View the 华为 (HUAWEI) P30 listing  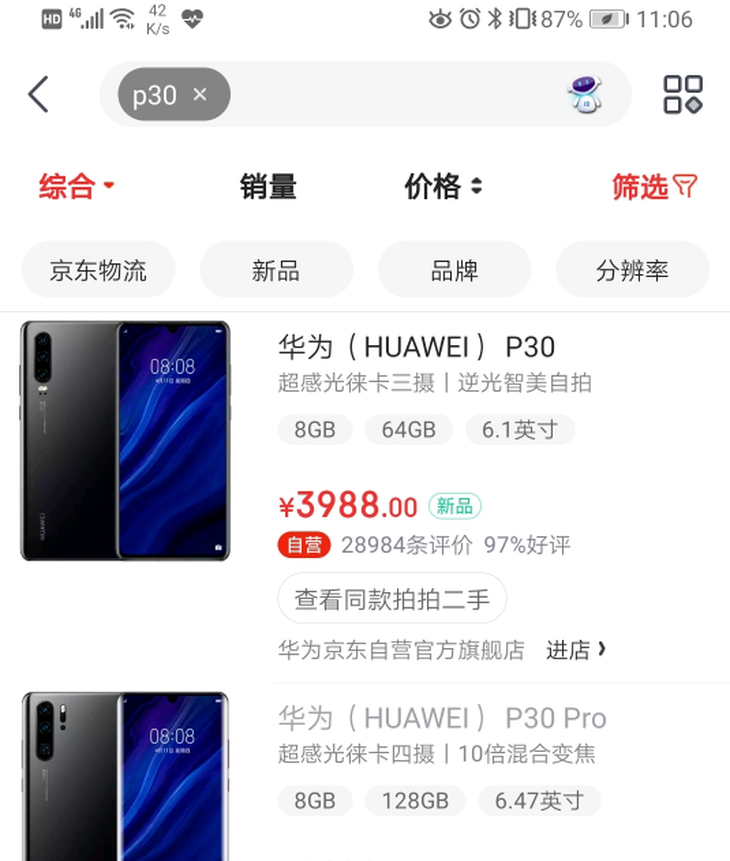(x=416, y=347)
